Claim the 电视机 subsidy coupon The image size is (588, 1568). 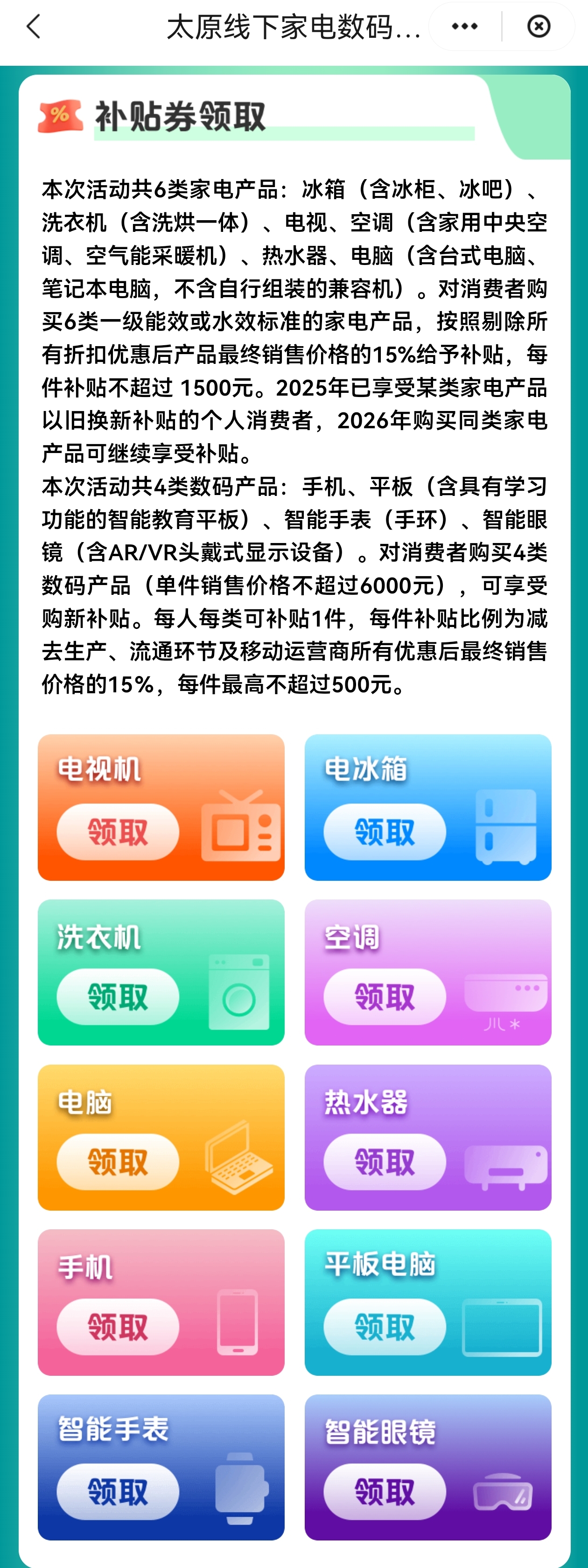(x=118, y=831)
